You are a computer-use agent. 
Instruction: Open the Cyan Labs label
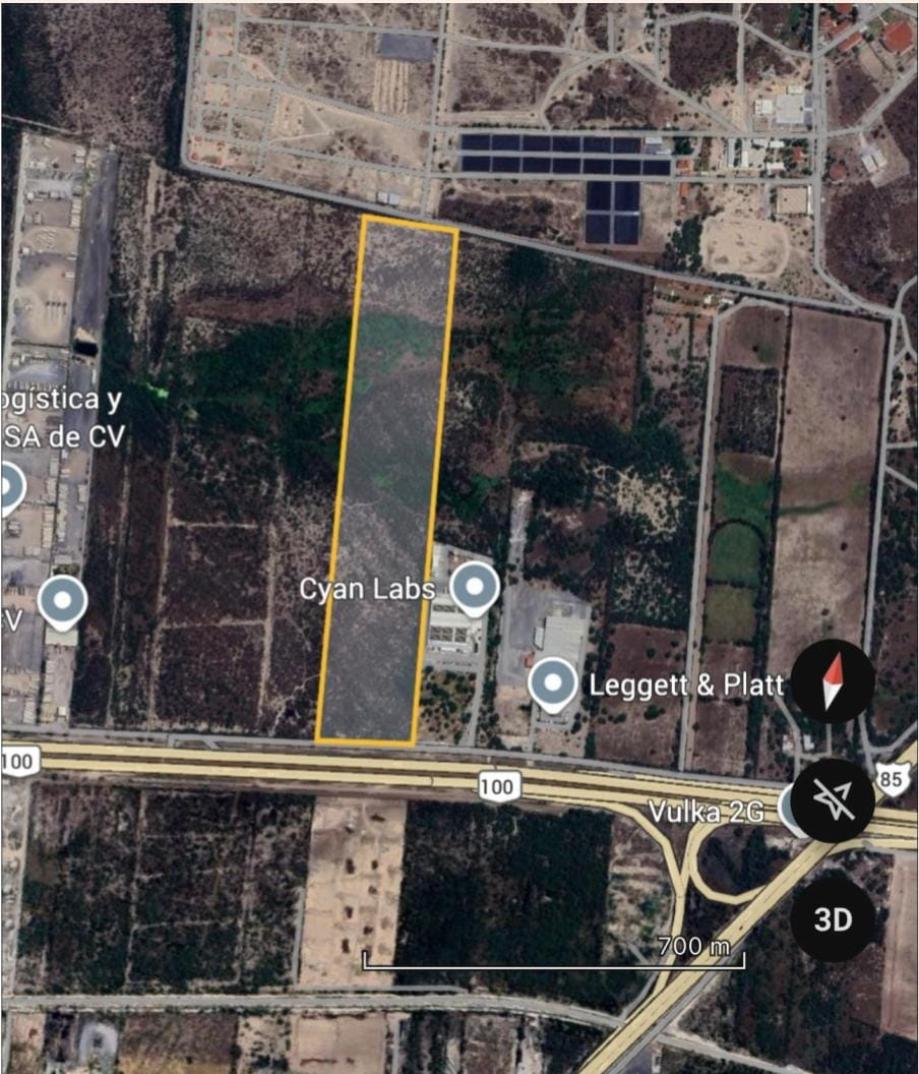[x=370, y=590]
